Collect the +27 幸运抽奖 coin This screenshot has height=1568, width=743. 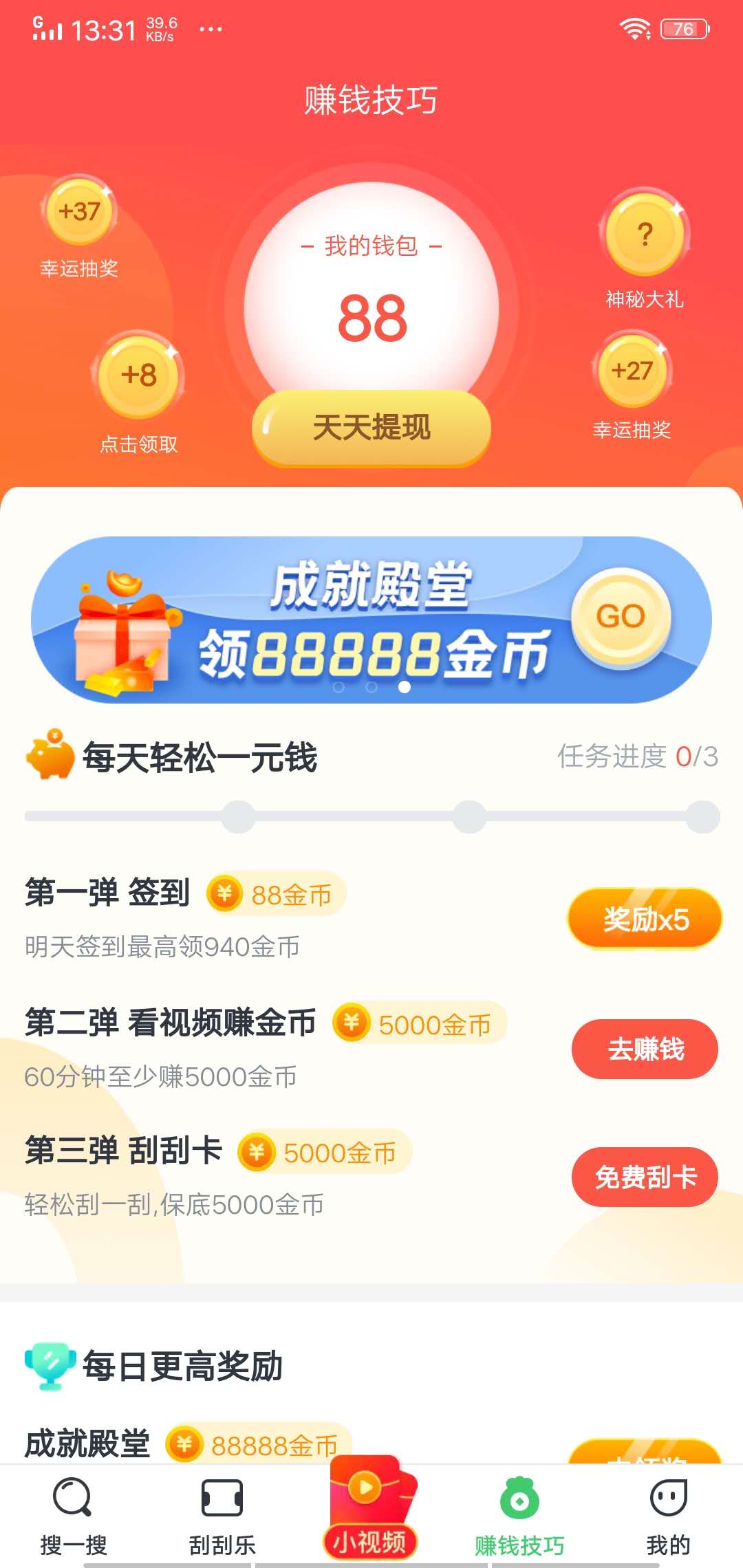633,371
